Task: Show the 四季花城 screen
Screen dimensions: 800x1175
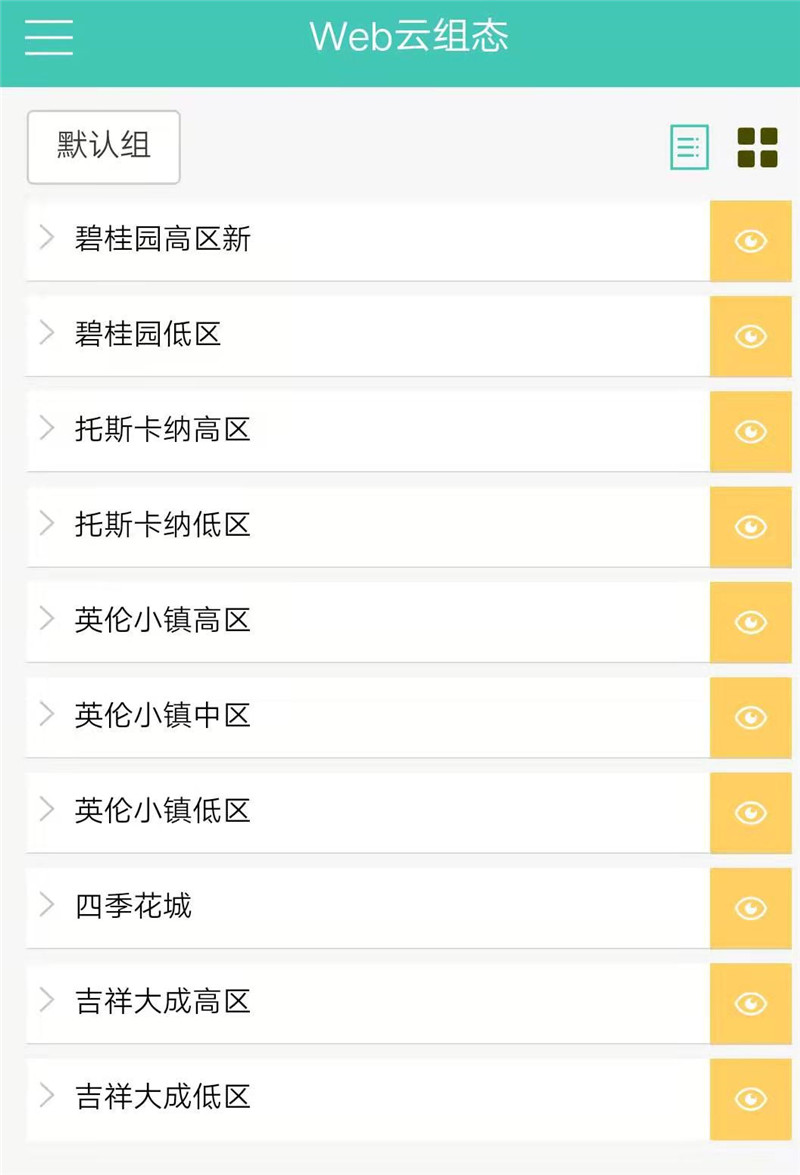Action: [750, 907]
